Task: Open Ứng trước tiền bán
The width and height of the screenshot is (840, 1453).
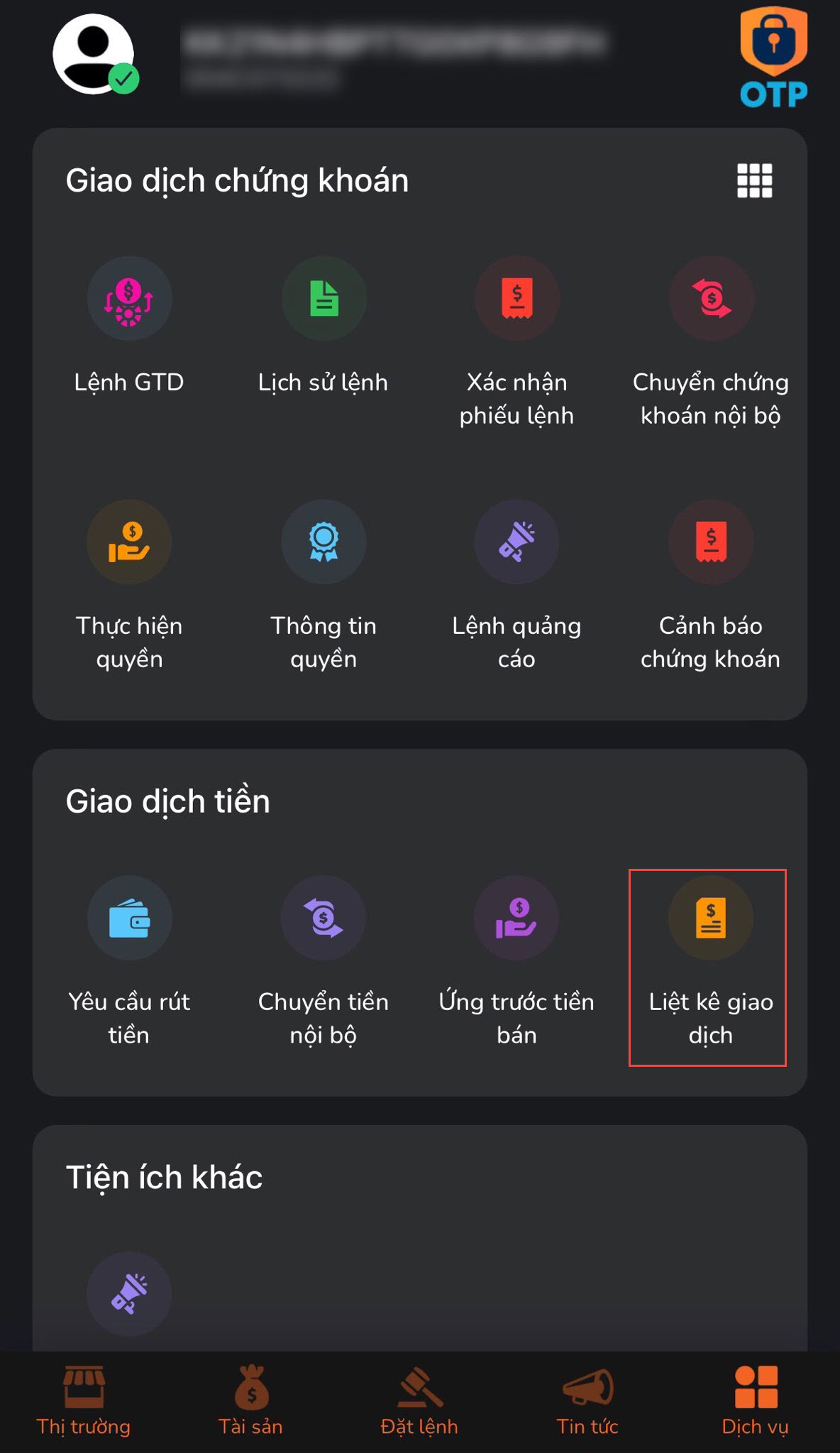Action: [516, 962]
